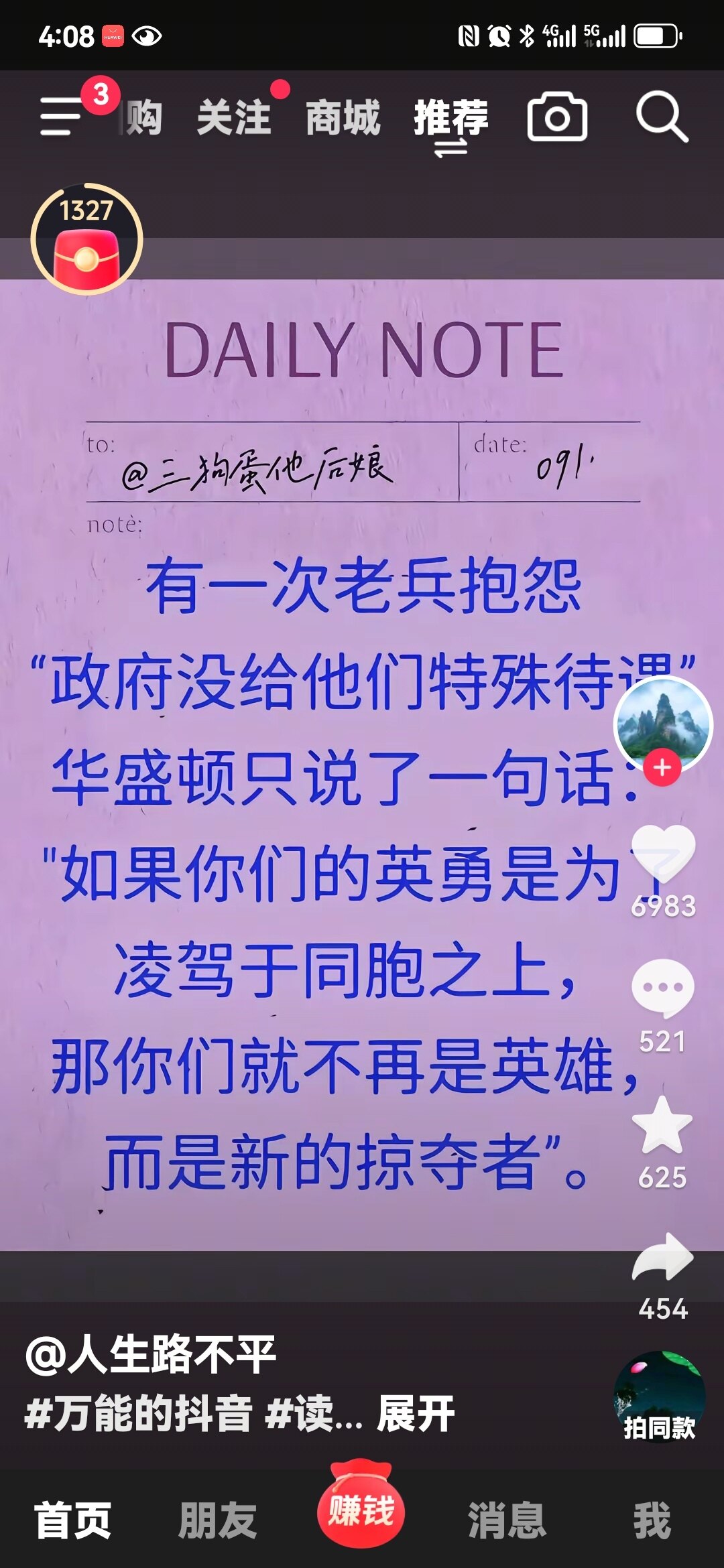Switch to the 我 profile tab

point(652,1520)
